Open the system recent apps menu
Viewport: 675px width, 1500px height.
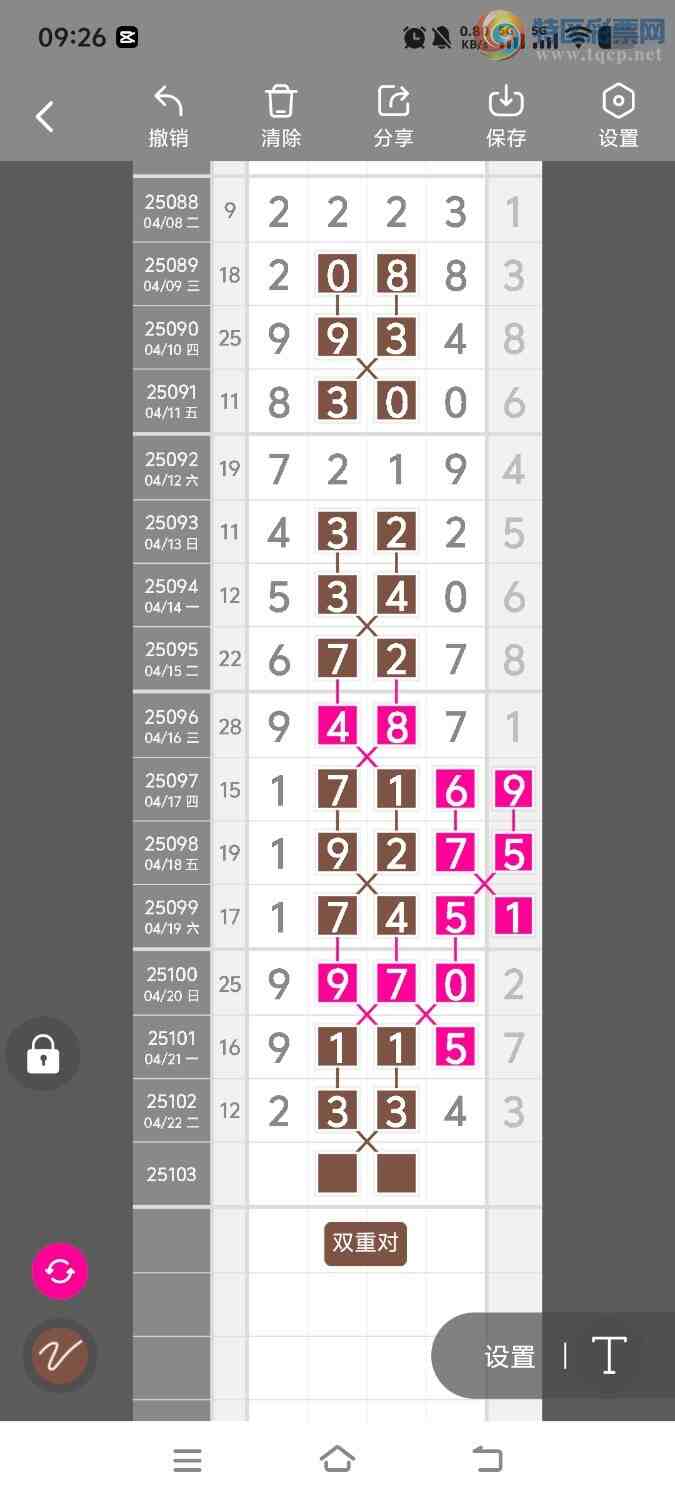pos(187,1460)
